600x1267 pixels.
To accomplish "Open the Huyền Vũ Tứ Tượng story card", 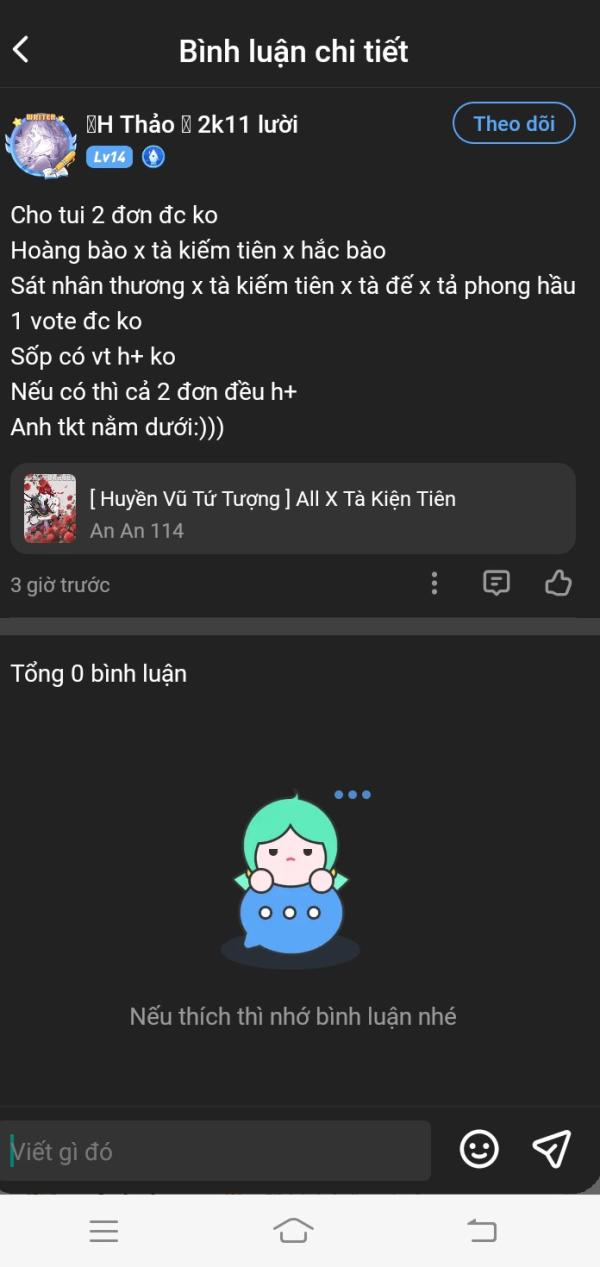I will [x=293, y=509].
